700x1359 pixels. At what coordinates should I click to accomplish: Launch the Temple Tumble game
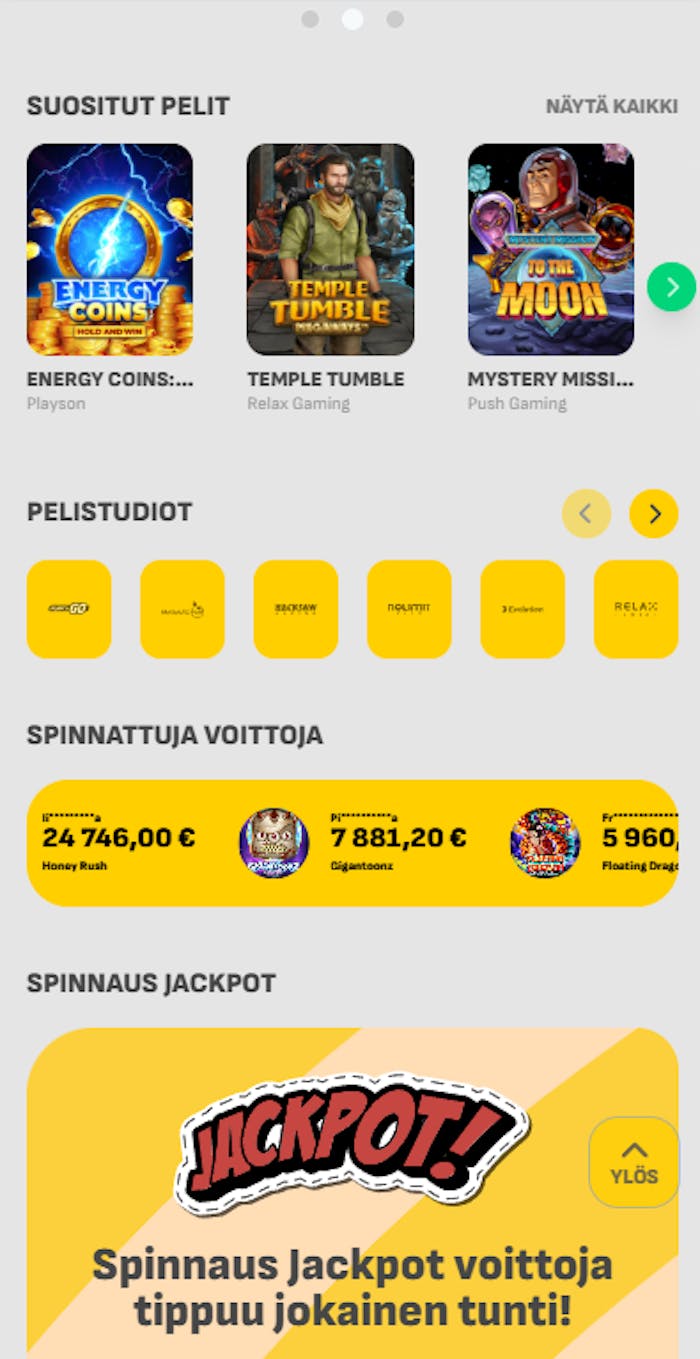click(330, 249)
